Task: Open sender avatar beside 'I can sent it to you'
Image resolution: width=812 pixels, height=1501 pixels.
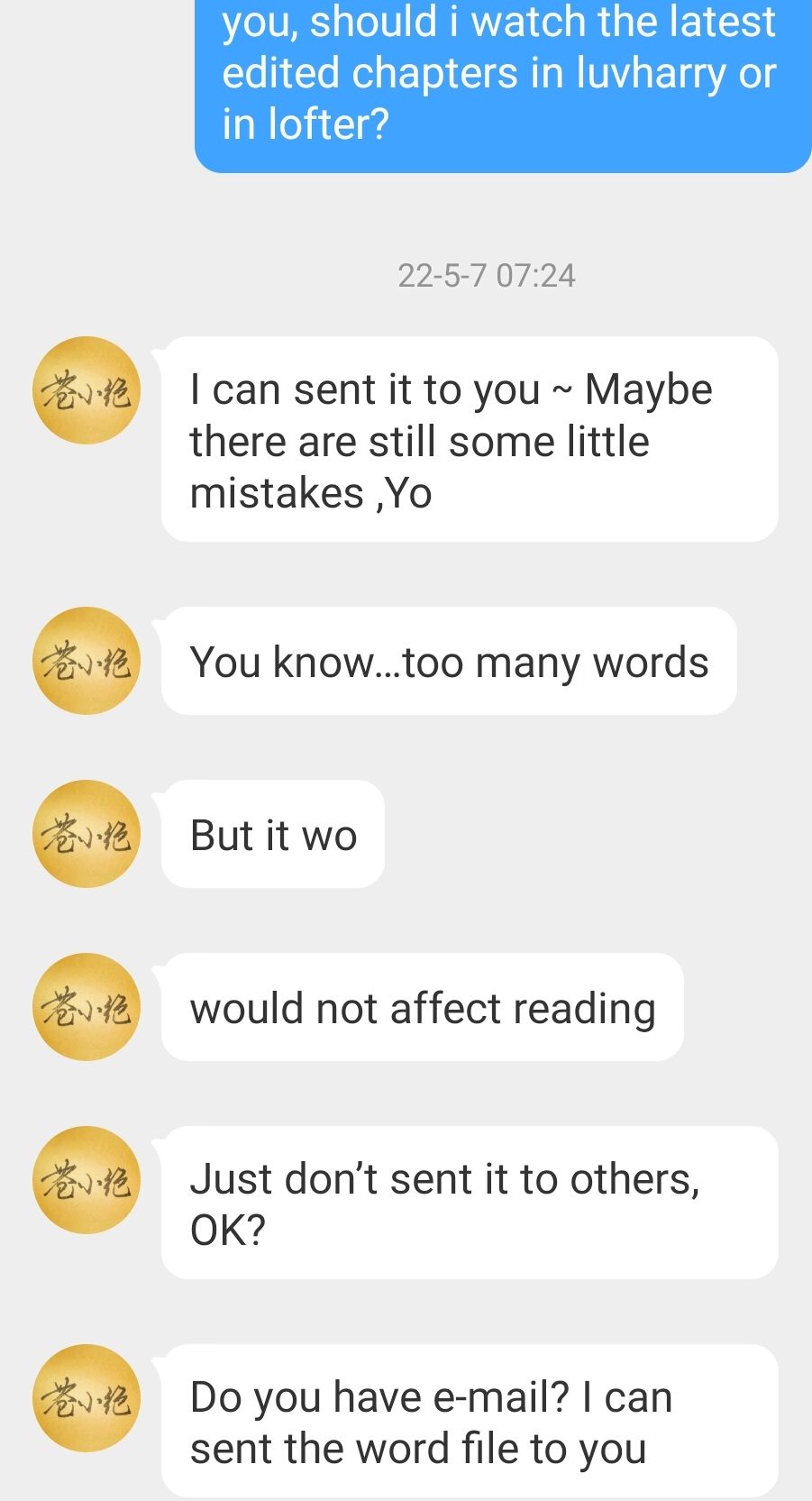Action: tap(87, 390)
